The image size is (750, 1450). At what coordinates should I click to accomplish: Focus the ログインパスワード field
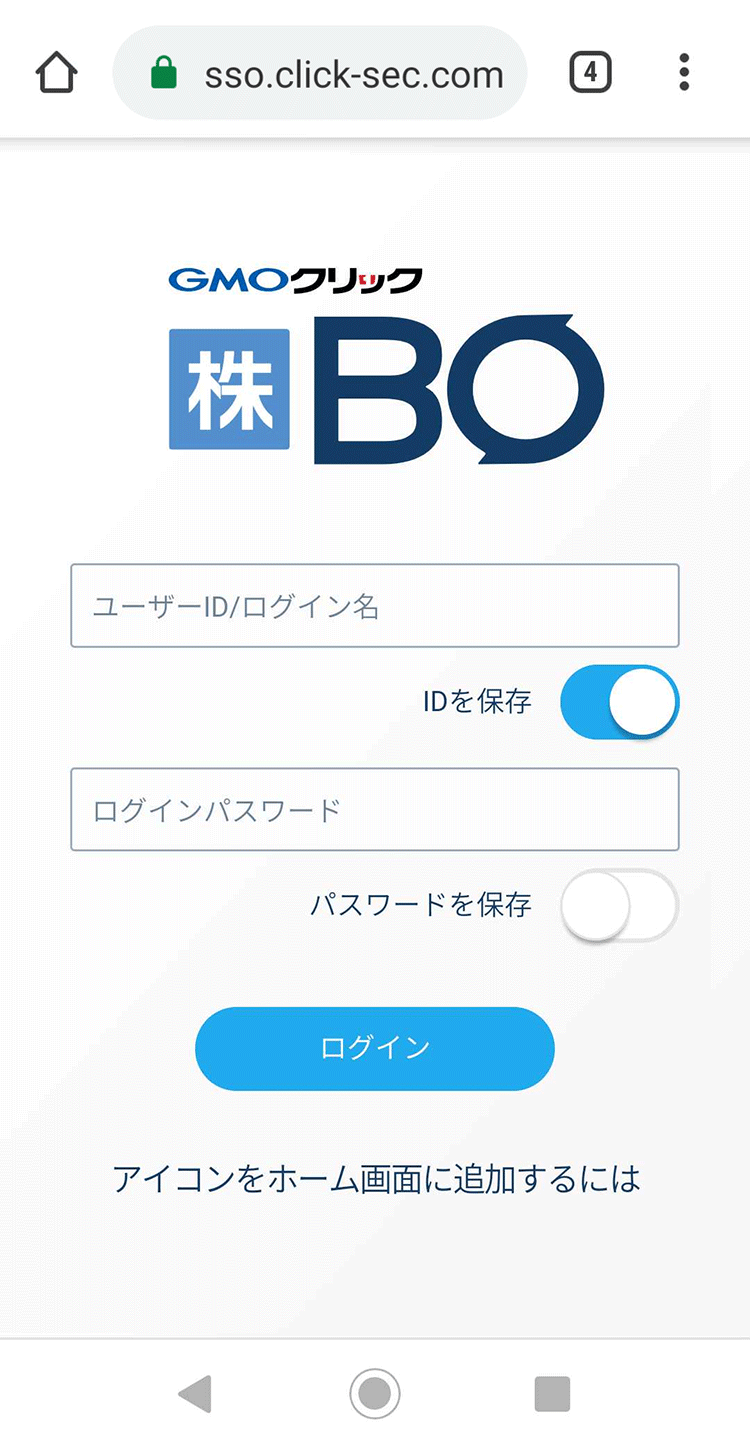pyautogui.click(x=375, y=809)
